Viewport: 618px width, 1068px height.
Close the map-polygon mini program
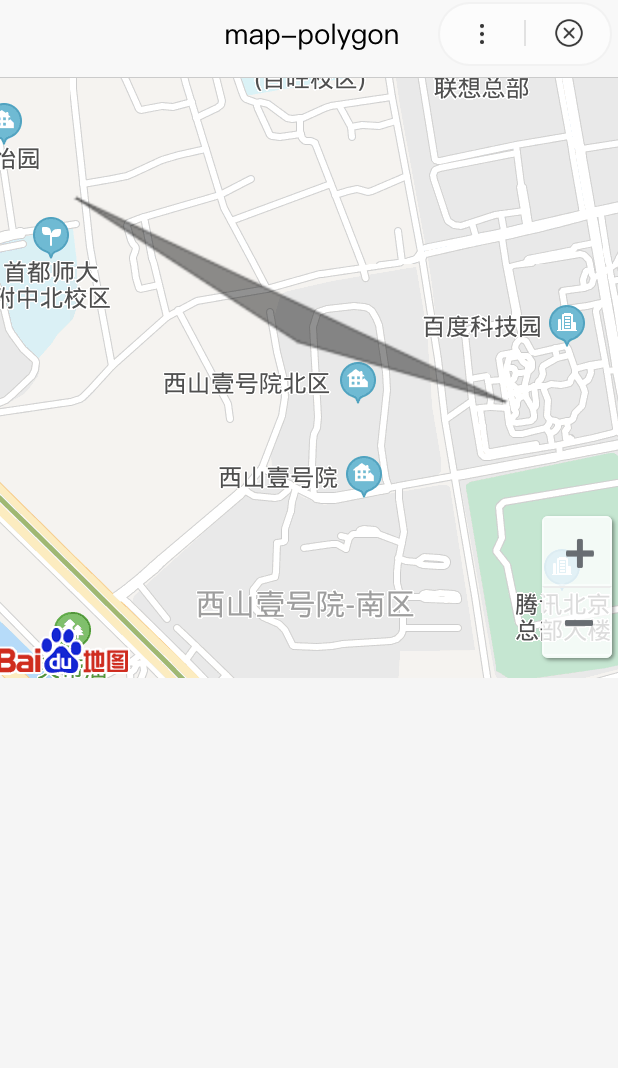(x=568, y=34)
